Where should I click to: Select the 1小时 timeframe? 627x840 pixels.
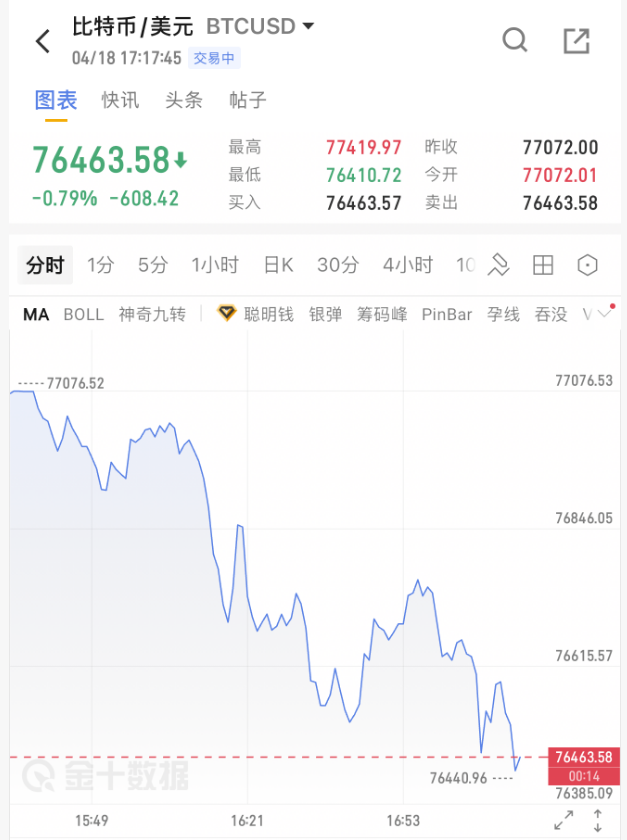click(215, 265)
